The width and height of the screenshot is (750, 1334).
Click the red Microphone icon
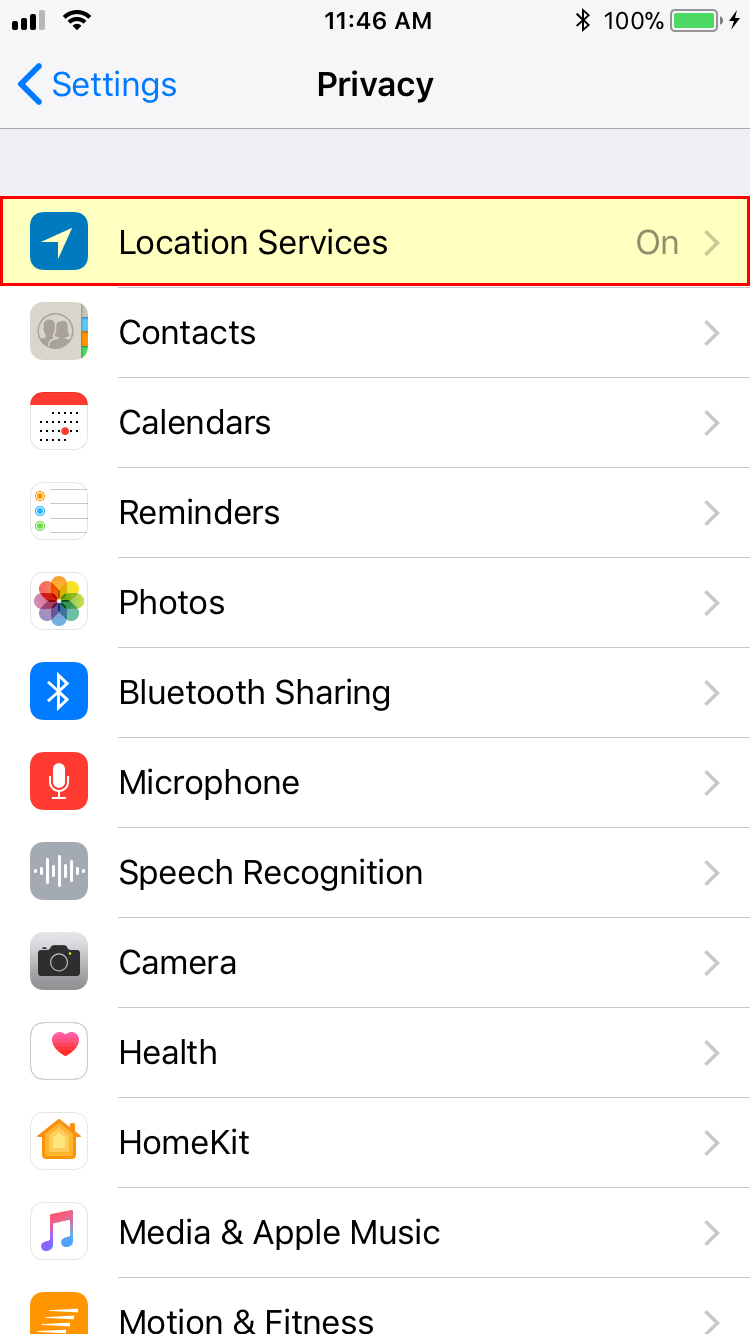point(59,781)
